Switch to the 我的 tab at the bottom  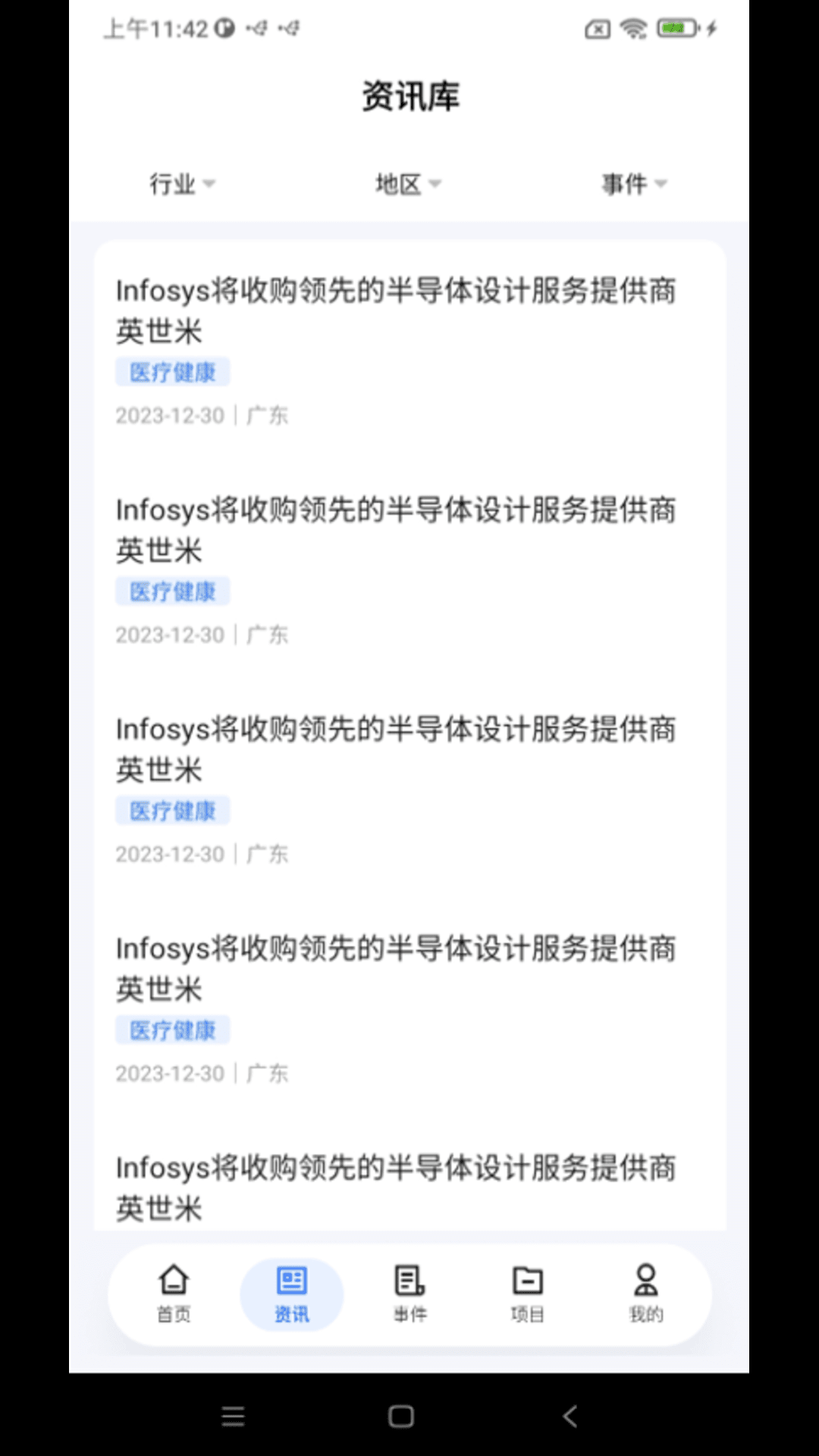(x=645, y=1294)
